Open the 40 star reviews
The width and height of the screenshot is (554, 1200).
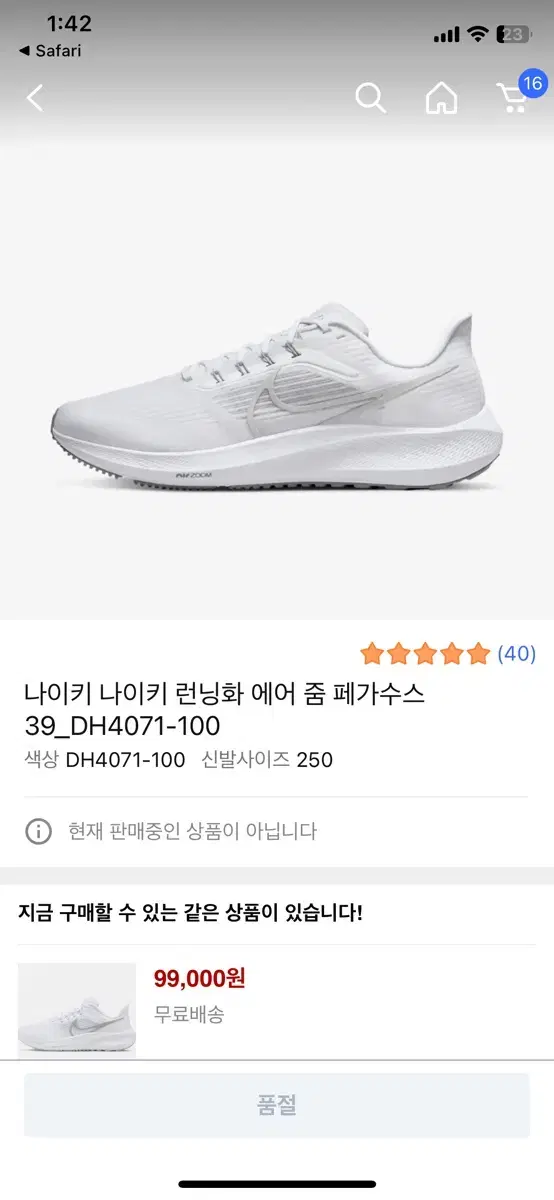448,654
